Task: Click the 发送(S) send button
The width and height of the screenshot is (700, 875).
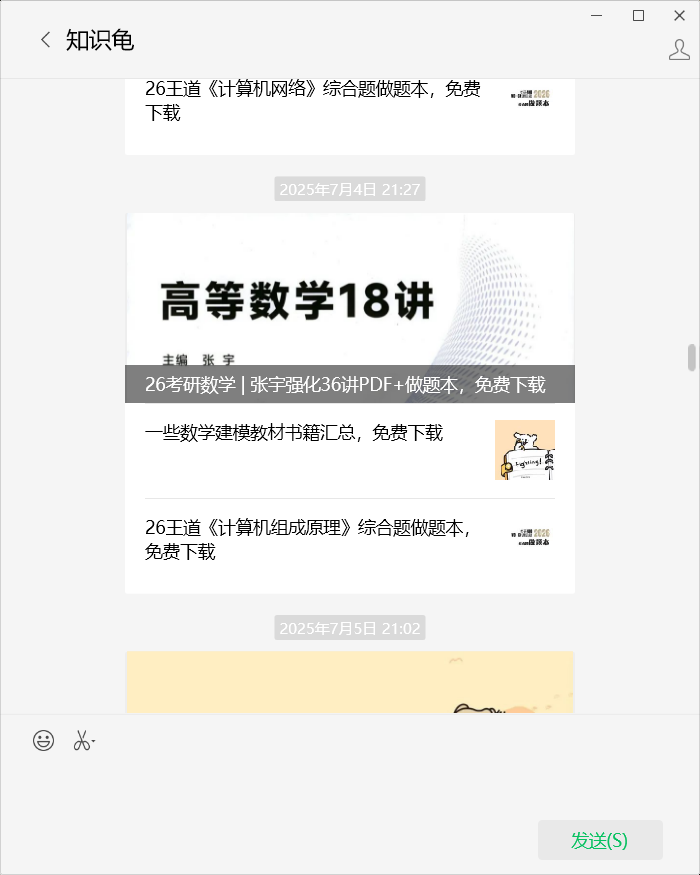Action: [600, 840]
